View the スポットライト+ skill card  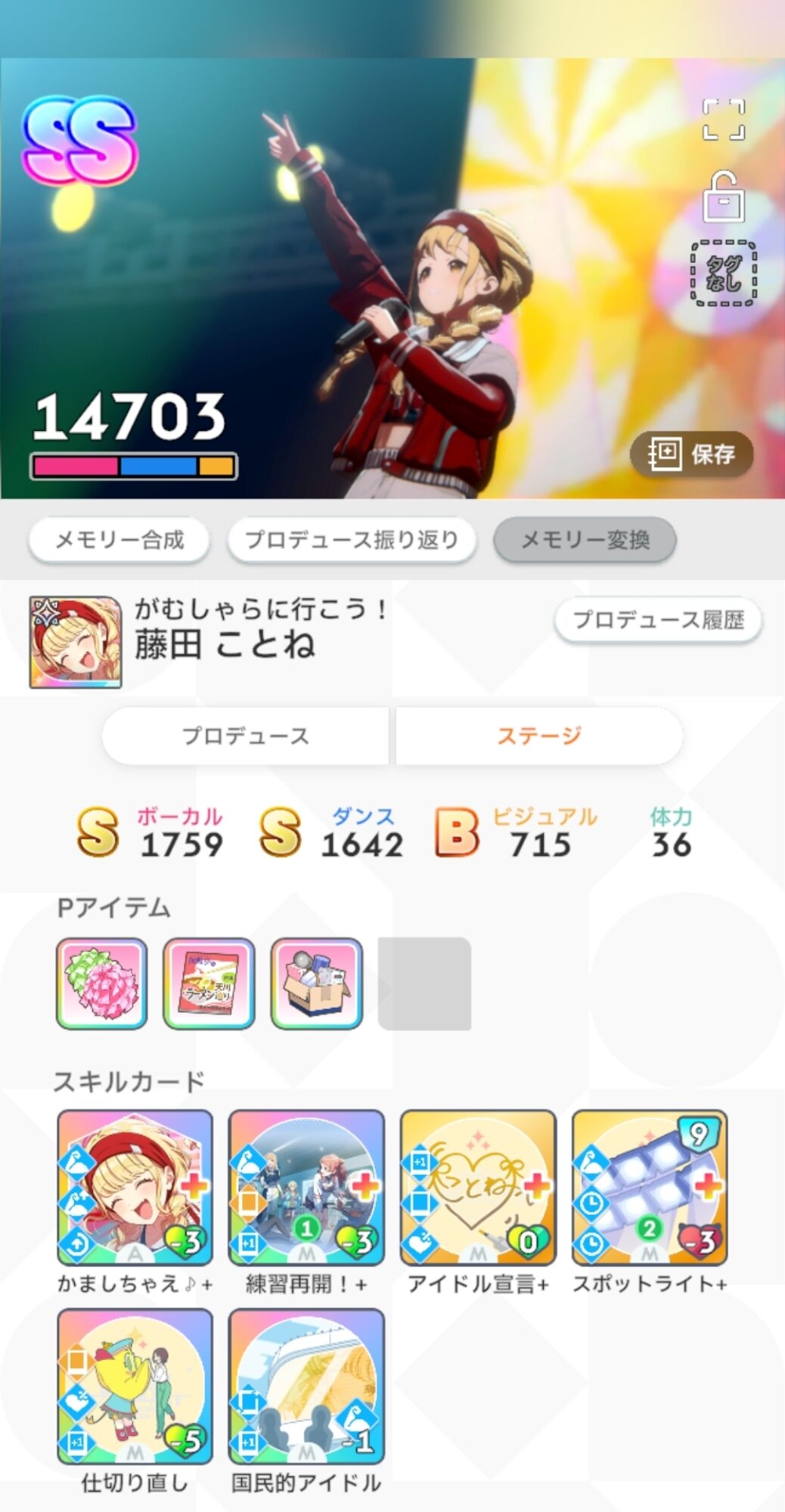(650, 1188)
